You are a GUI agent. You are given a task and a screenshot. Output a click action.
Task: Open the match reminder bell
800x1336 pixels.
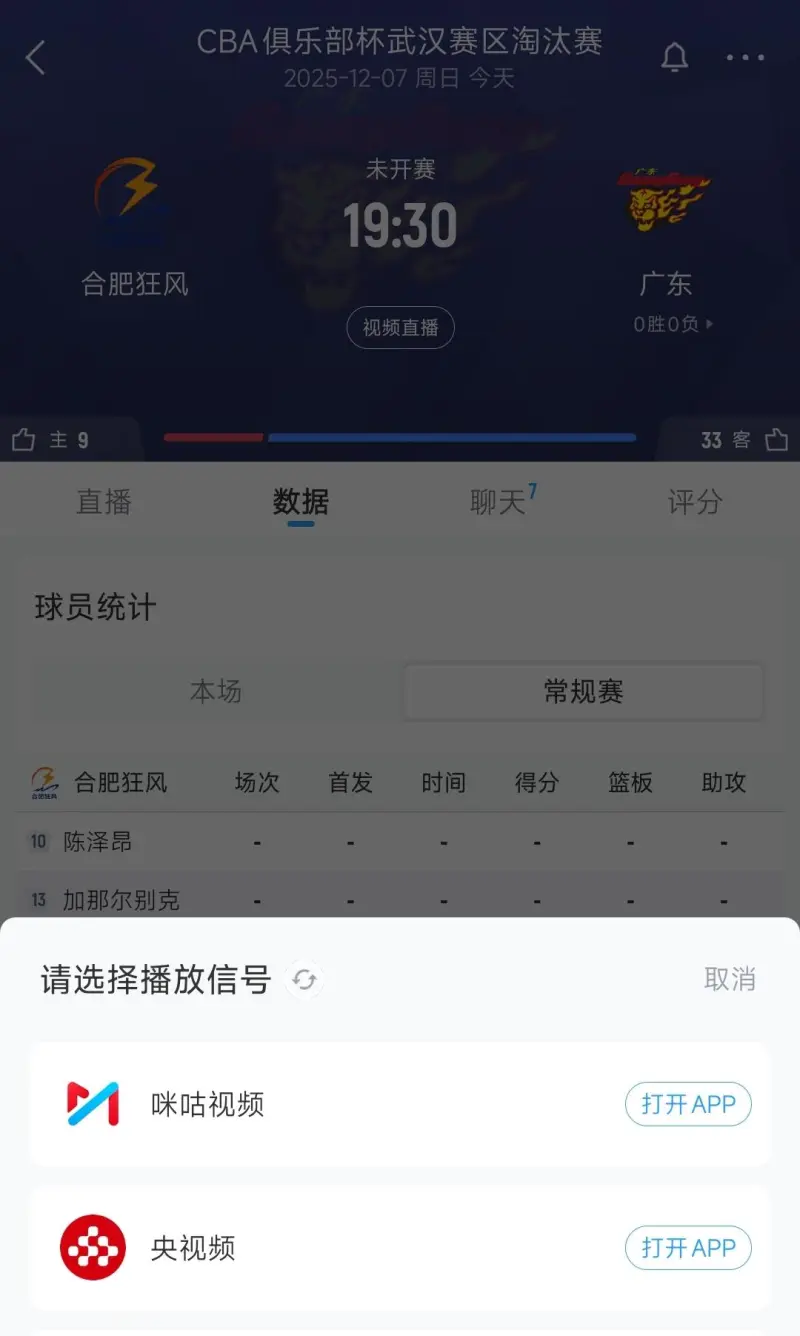pos(675,58)
